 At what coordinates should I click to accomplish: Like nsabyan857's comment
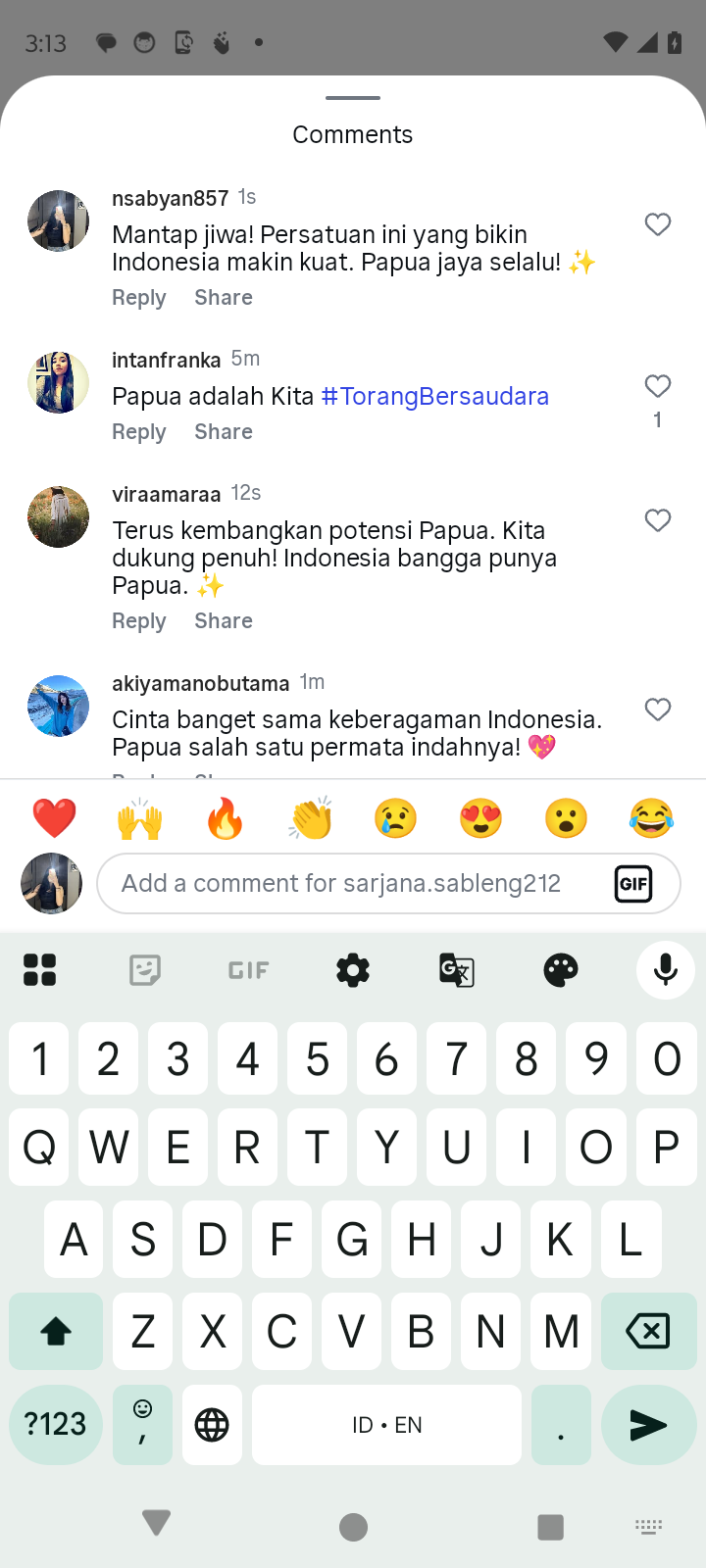658,224
